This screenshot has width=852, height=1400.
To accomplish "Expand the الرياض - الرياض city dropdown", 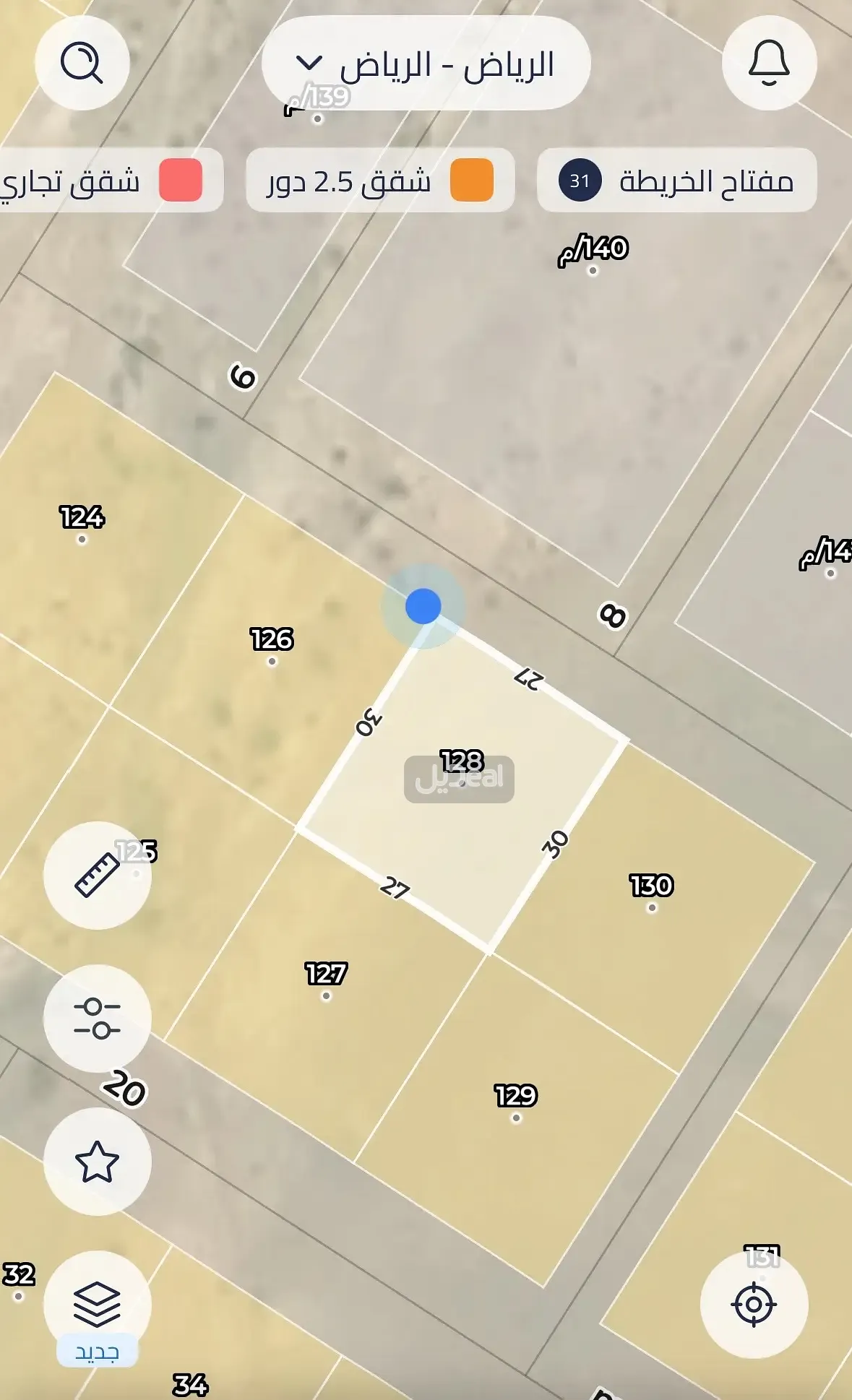I will click(426, 64).
